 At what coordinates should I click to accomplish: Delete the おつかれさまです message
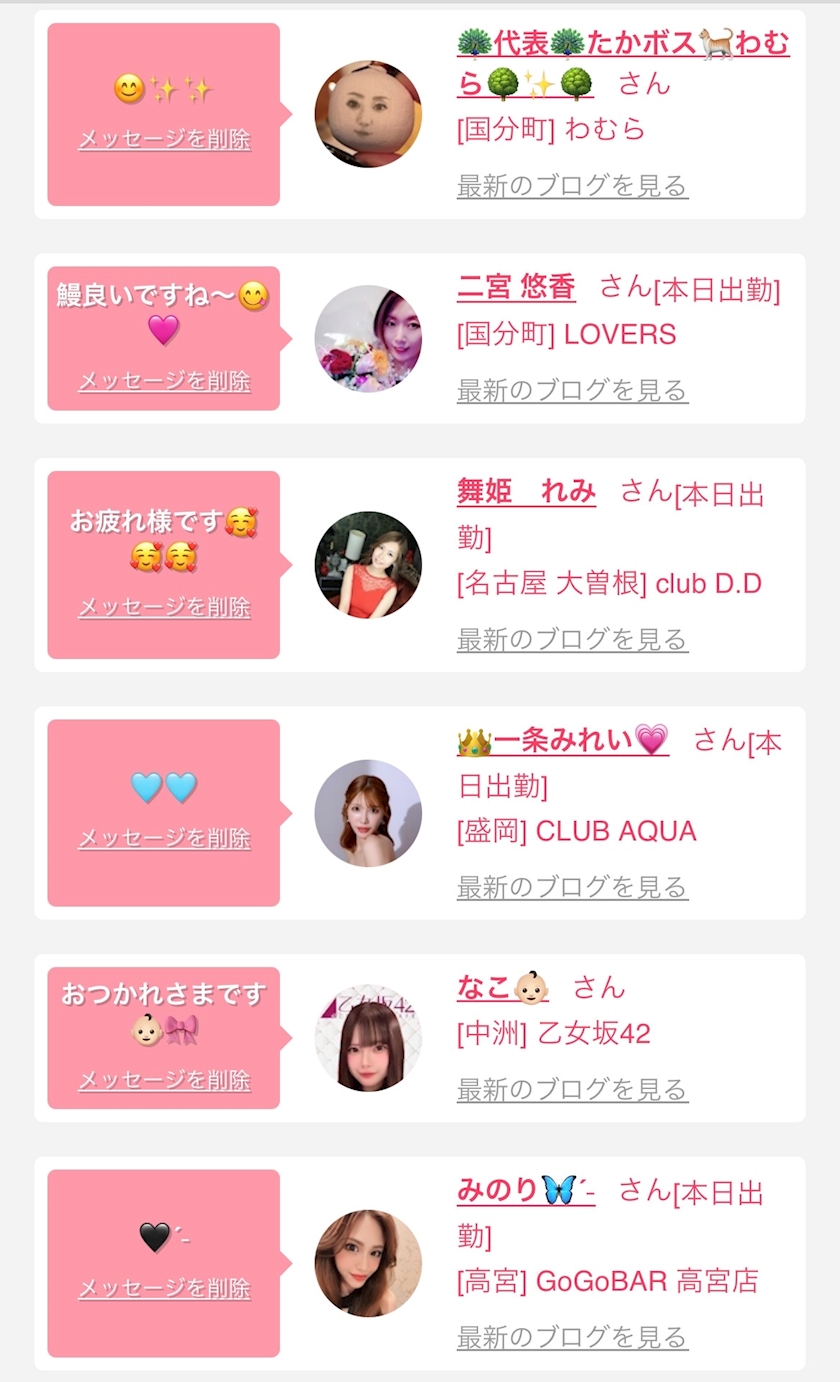(x=164, y=1080)
